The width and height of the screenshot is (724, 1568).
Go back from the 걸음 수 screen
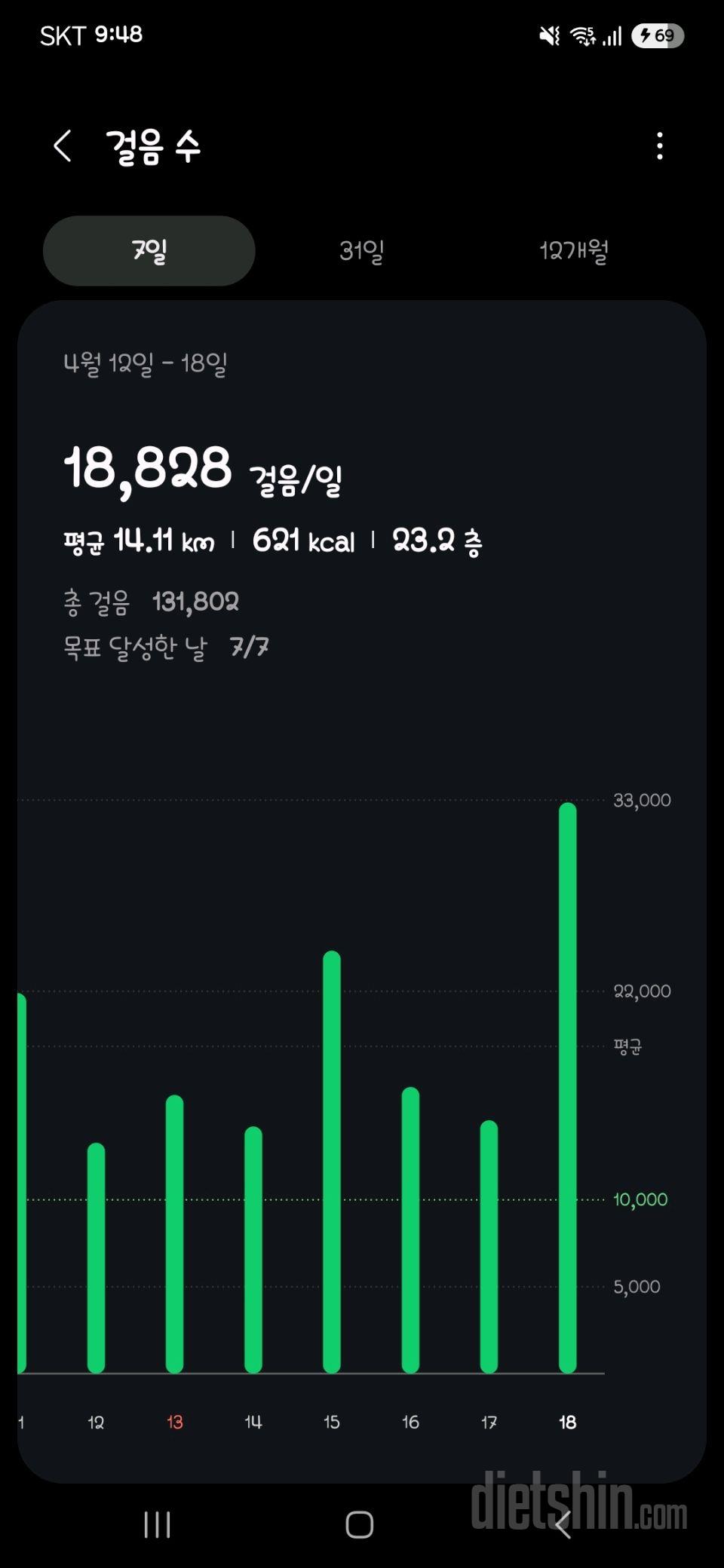point(63,145)
